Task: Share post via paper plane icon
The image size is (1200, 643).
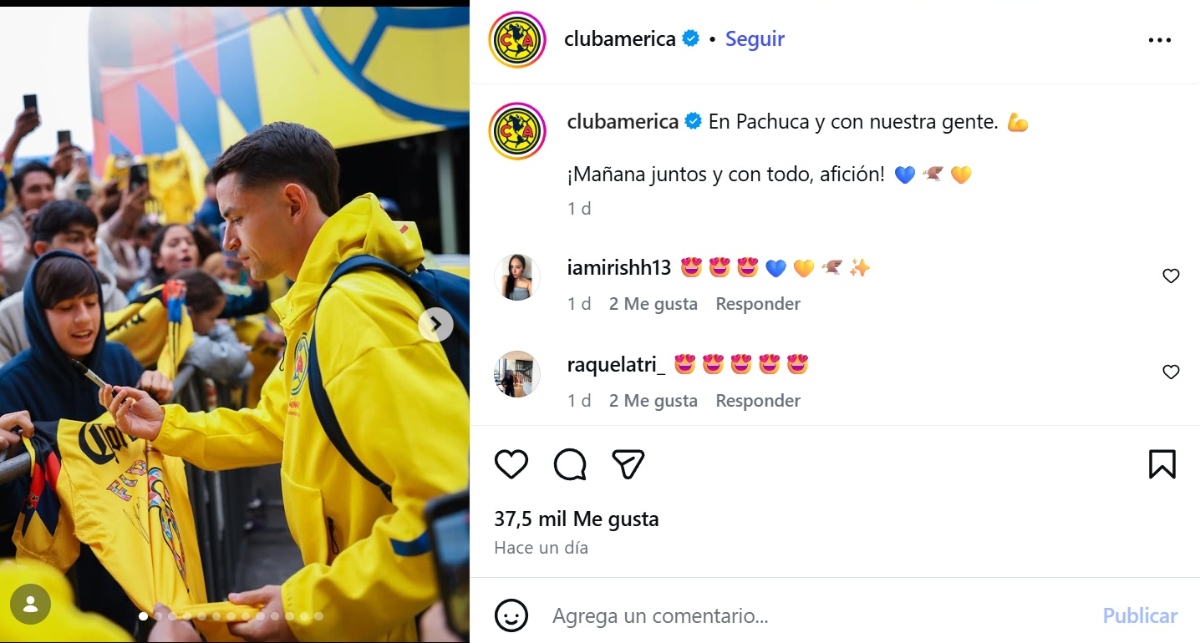Action: (x=628, y=464)
